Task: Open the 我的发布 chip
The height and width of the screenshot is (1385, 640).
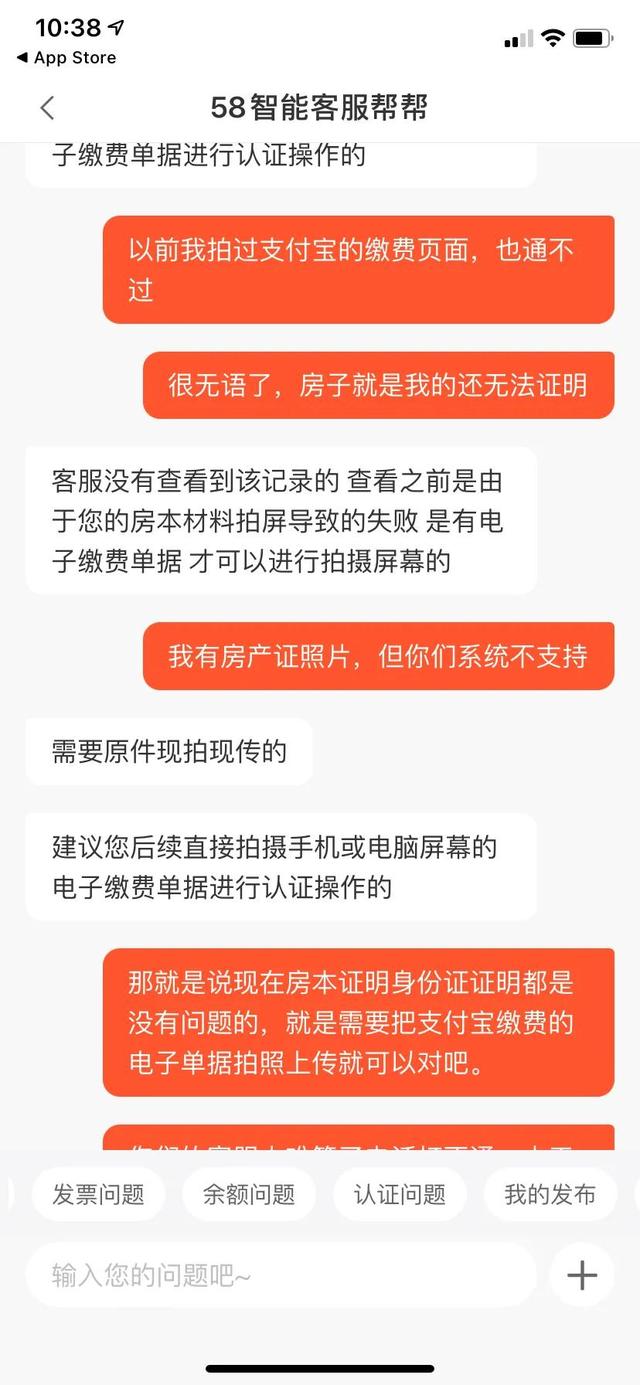Action: click(x=550, y=1194)
